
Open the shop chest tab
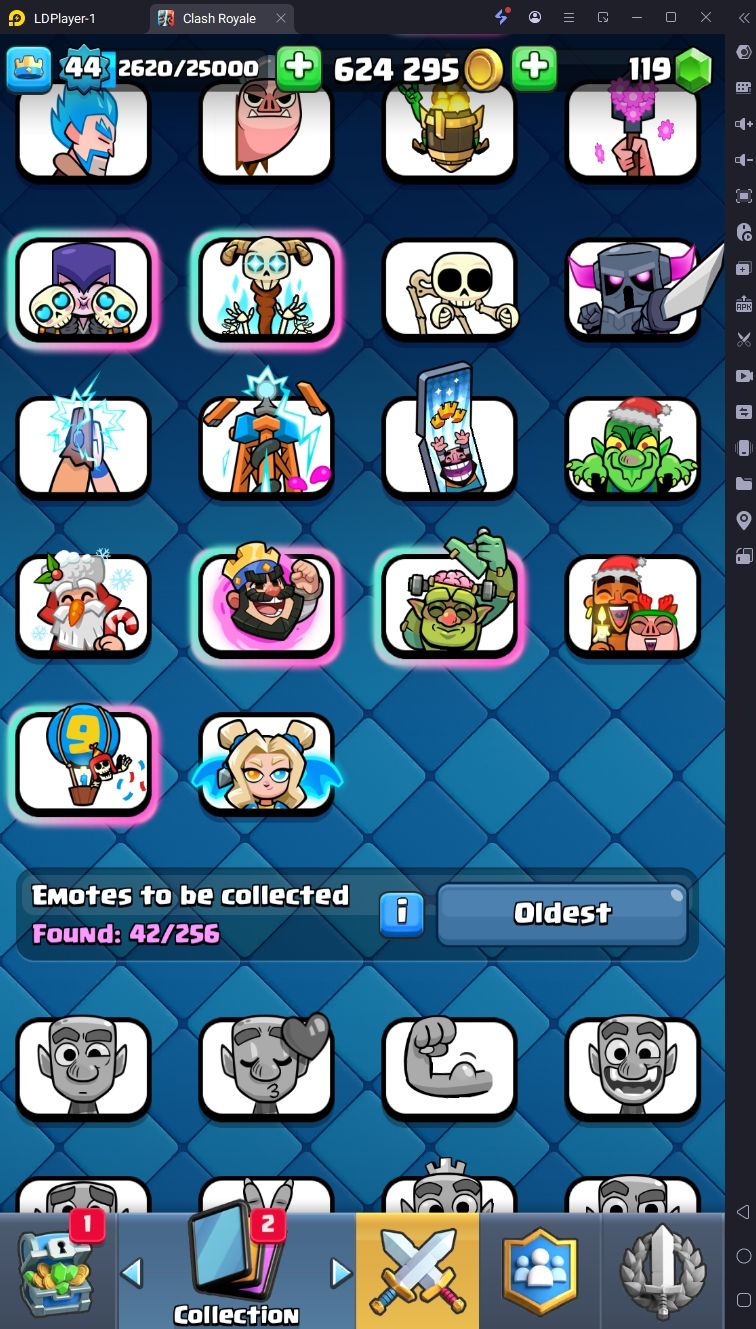pyautogui.click(x=57, y=1270)
